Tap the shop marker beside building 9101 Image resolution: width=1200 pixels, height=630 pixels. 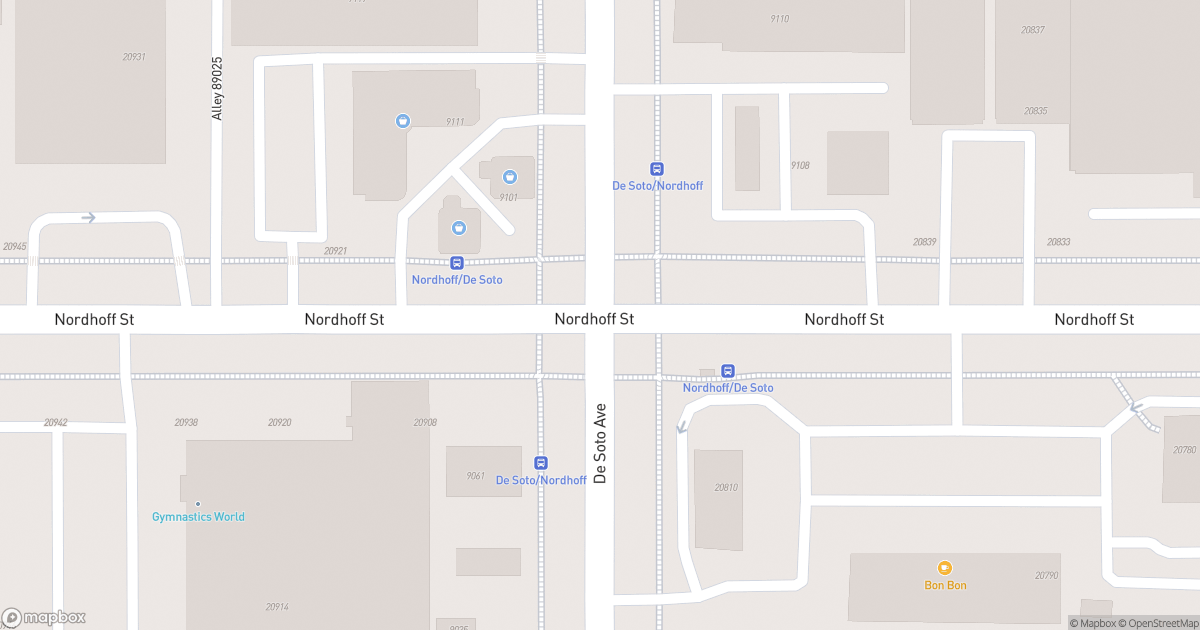(x=510, y=177)
